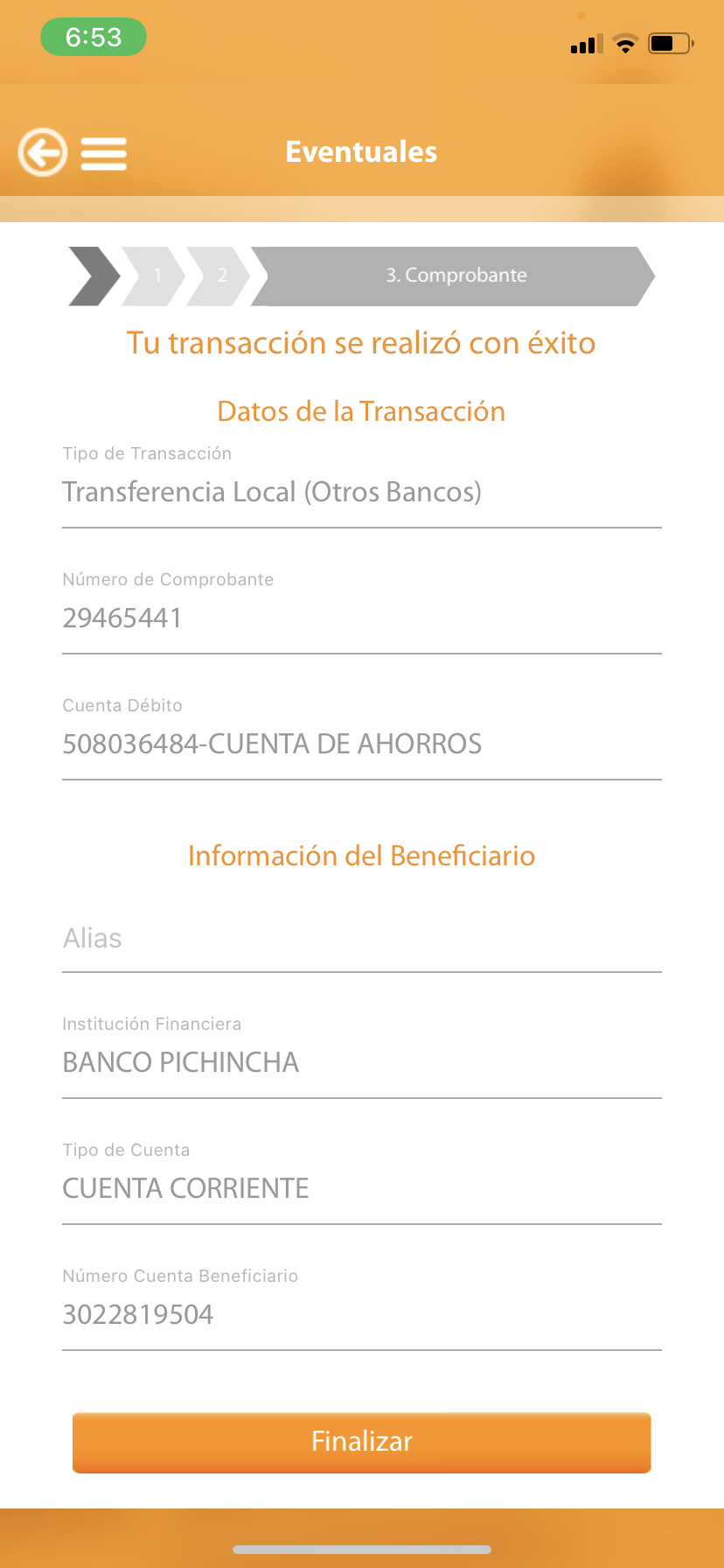This screenshot has height=1568, width=724.
Task: Tap the Alias field
Action: 361,939
